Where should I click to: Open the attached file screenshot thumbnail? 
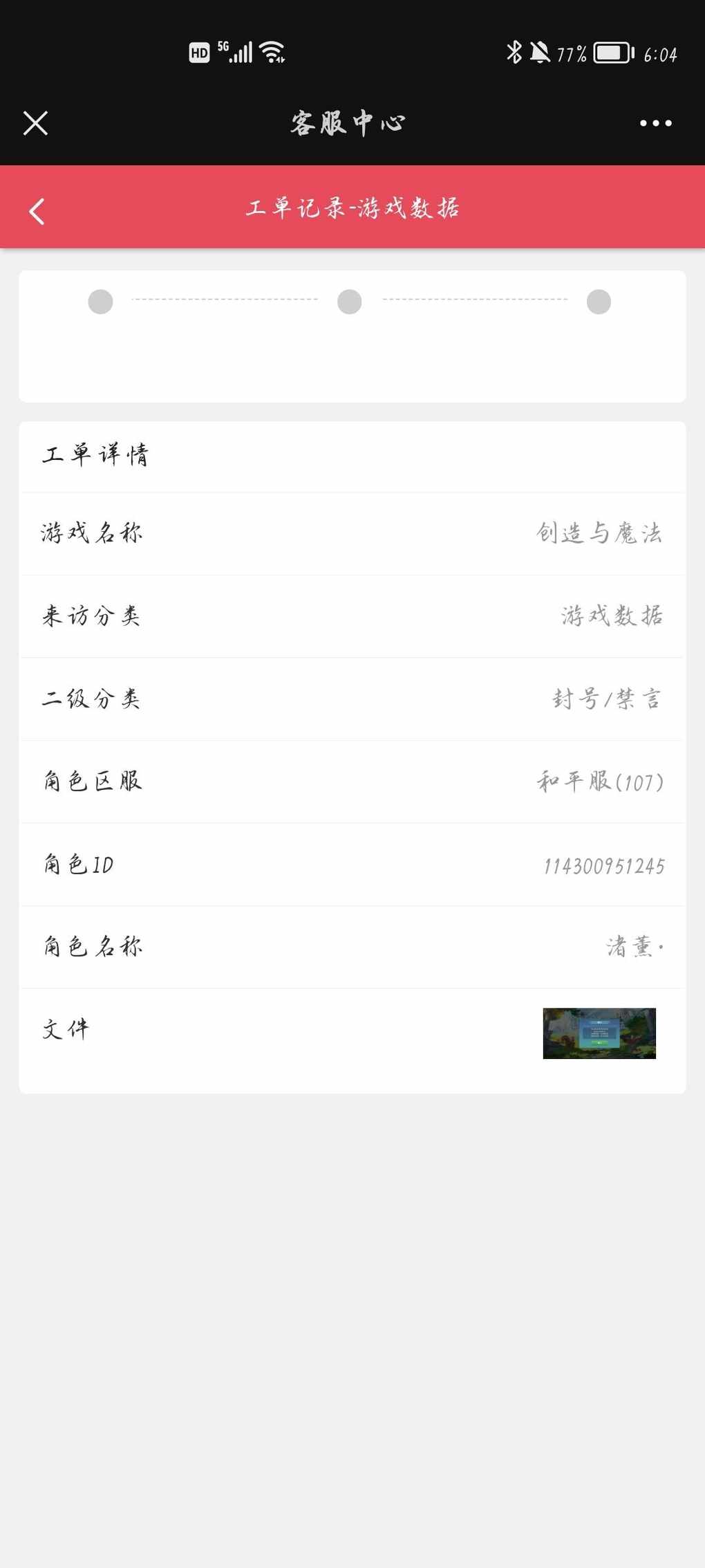[x=599, y=1033]
